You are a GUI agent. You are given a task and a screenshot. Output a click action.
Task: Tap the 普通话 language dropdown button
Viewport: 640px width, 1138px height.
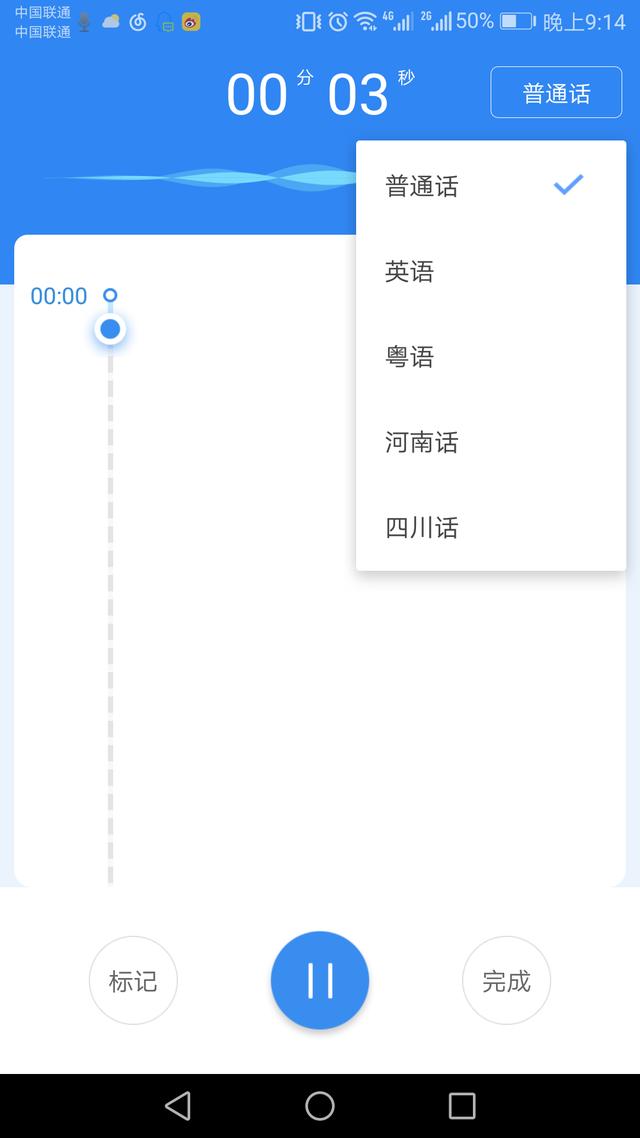coord(556,94)
